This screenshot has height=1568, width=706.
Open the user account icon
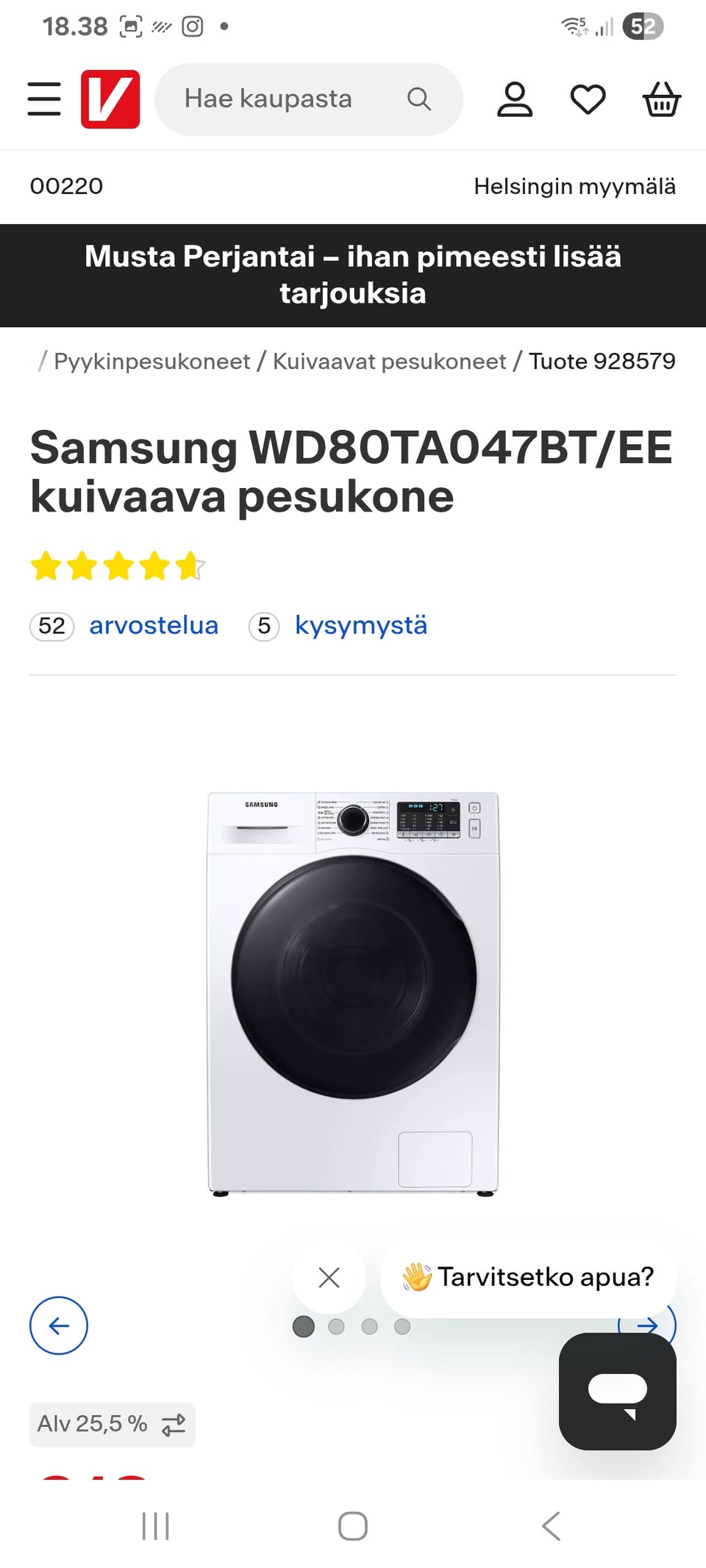[515, 99]
